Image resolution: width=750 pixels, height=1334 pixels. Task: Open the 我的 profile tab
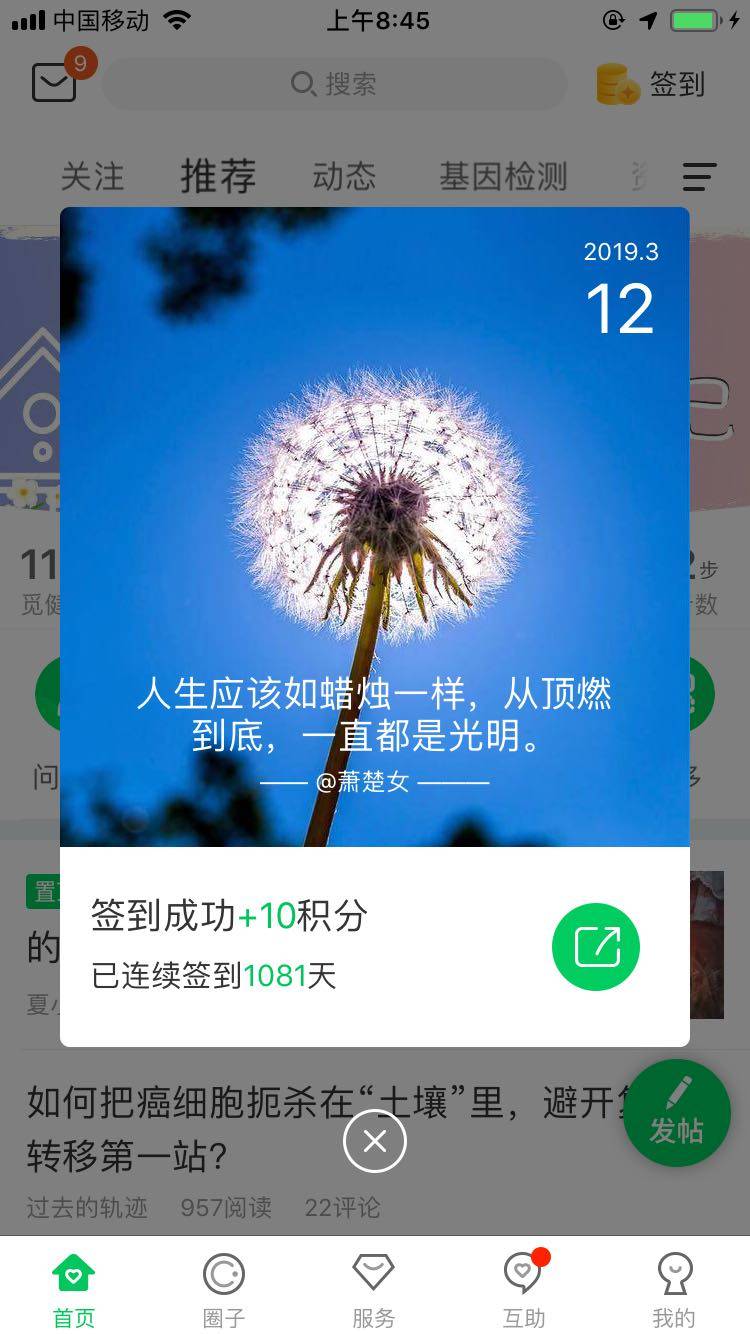tap(674, 1290)
